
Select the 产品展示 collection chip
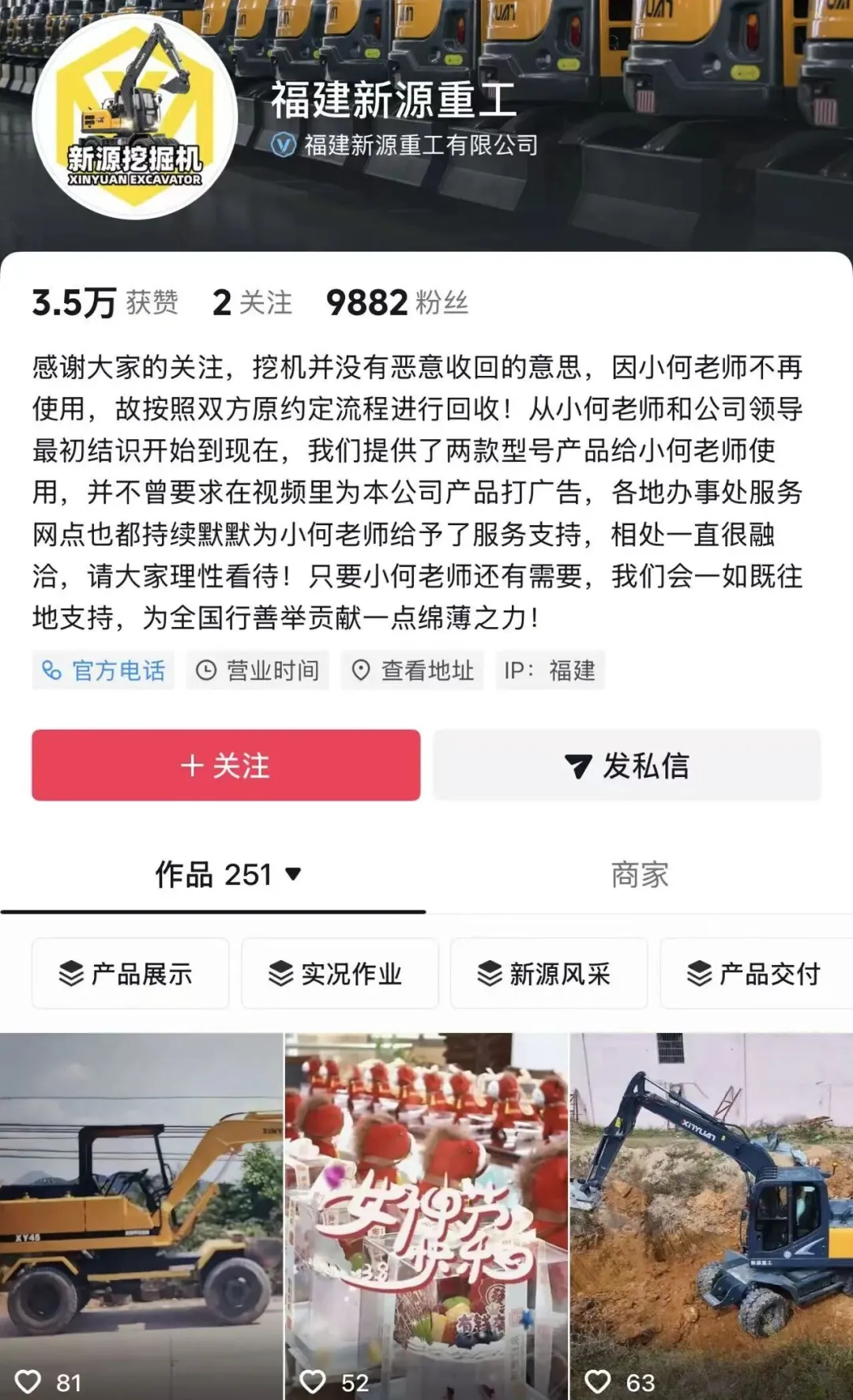[x=130, y=974]
